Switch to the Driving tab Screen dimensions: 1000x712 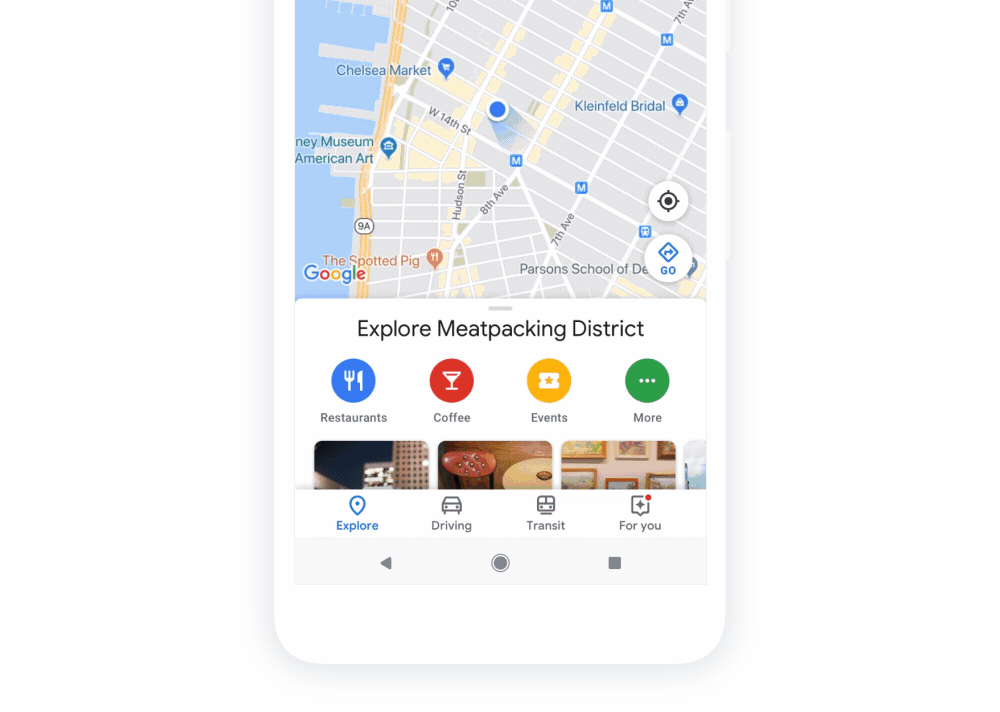[451, 513]
